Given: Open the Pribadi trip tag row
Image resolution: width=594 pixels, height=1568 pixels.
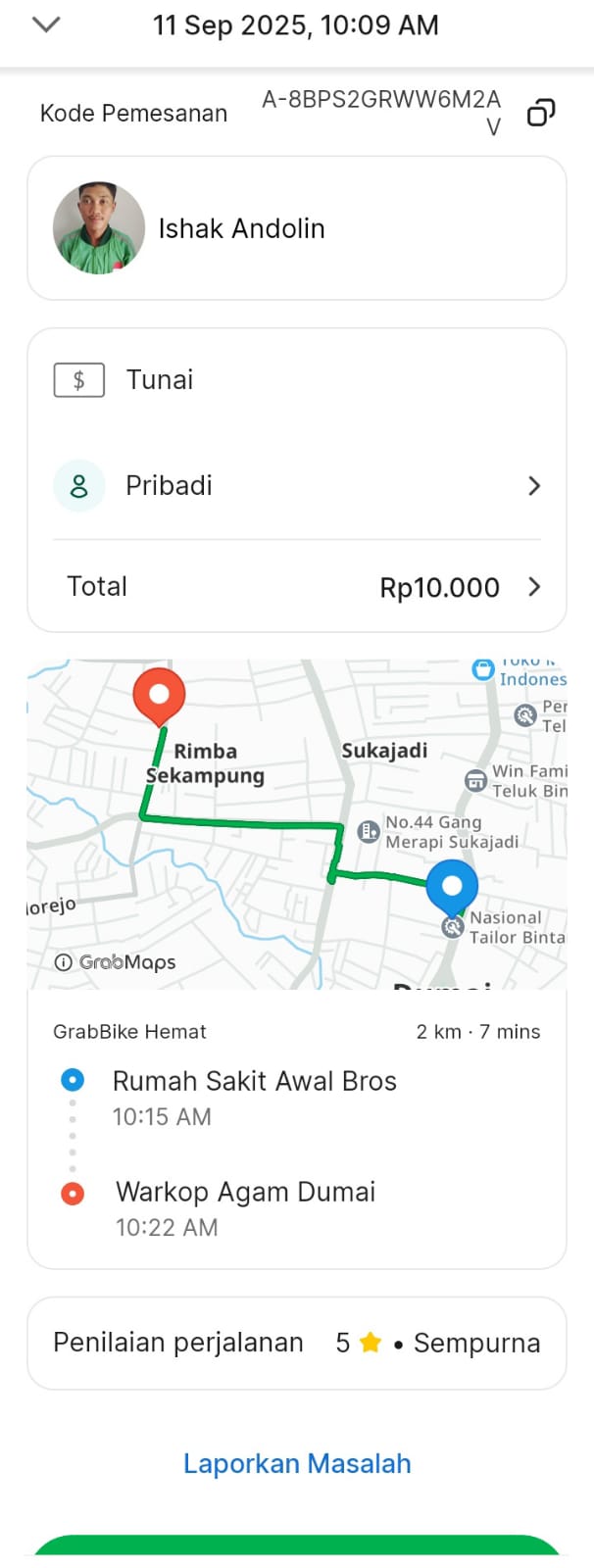Looking at the screenshot, I should (x=296, y=486).
